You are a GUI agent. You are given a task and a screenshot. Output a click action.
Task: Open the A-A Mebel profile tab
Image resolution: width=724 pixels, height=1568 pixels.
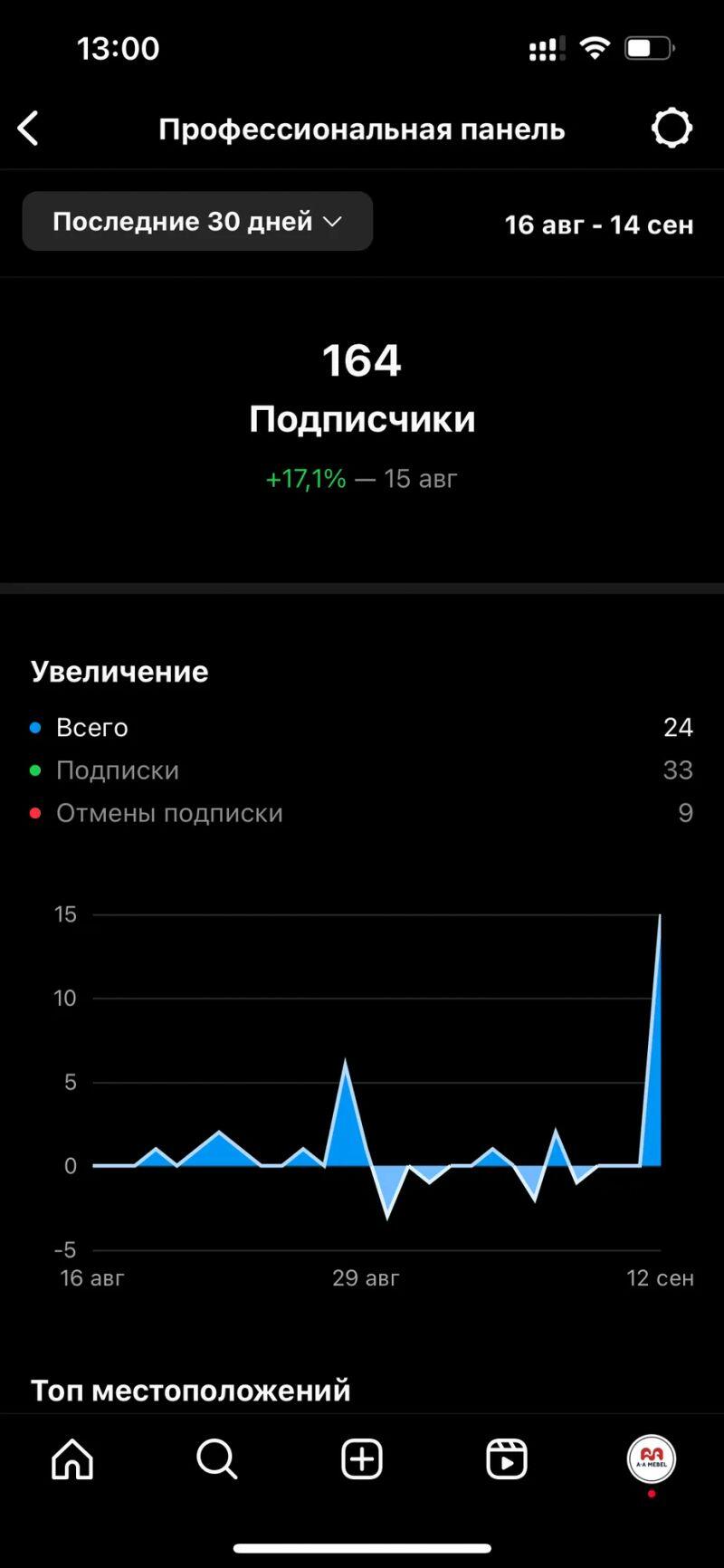coord(652,1459)
